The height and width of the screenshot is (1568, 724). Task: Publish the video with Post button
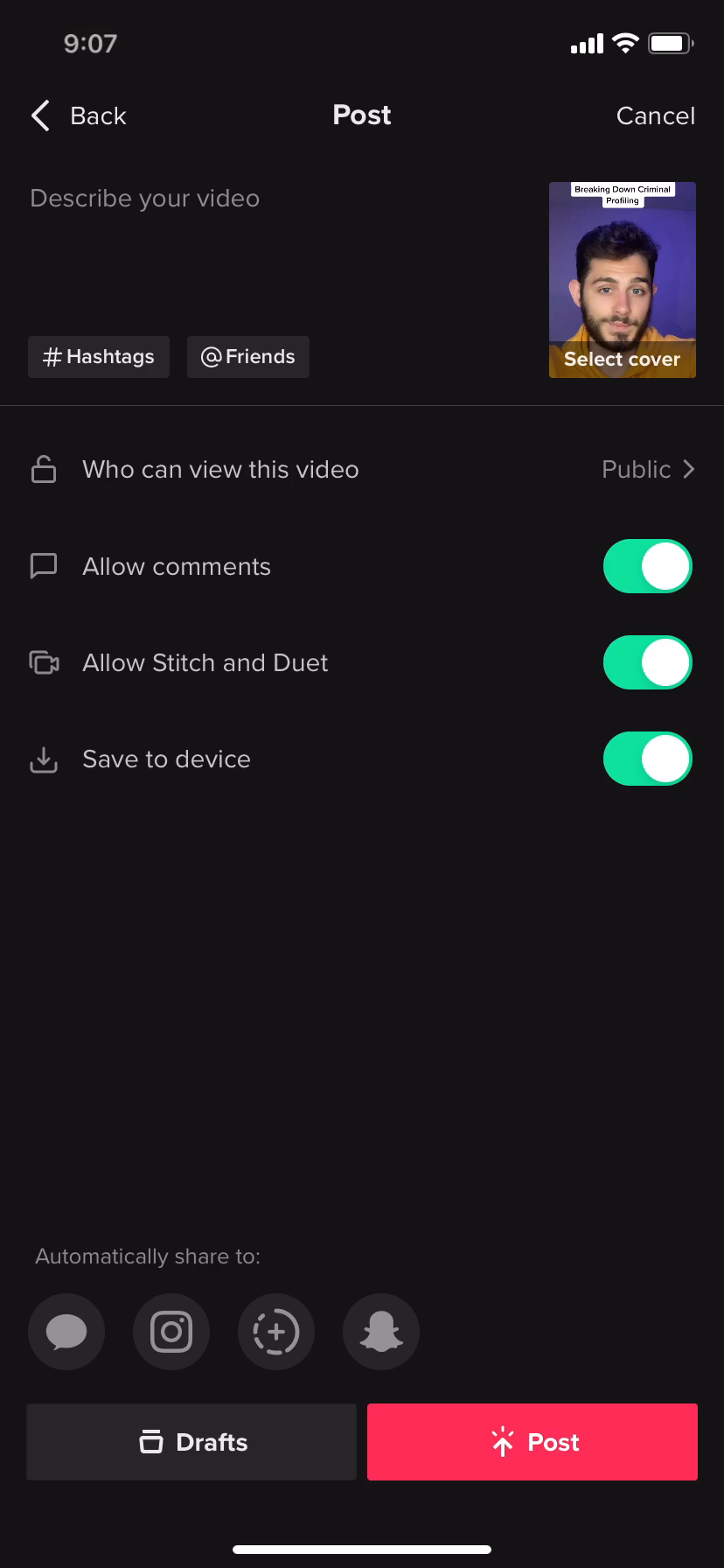[x=533, y=1442]
